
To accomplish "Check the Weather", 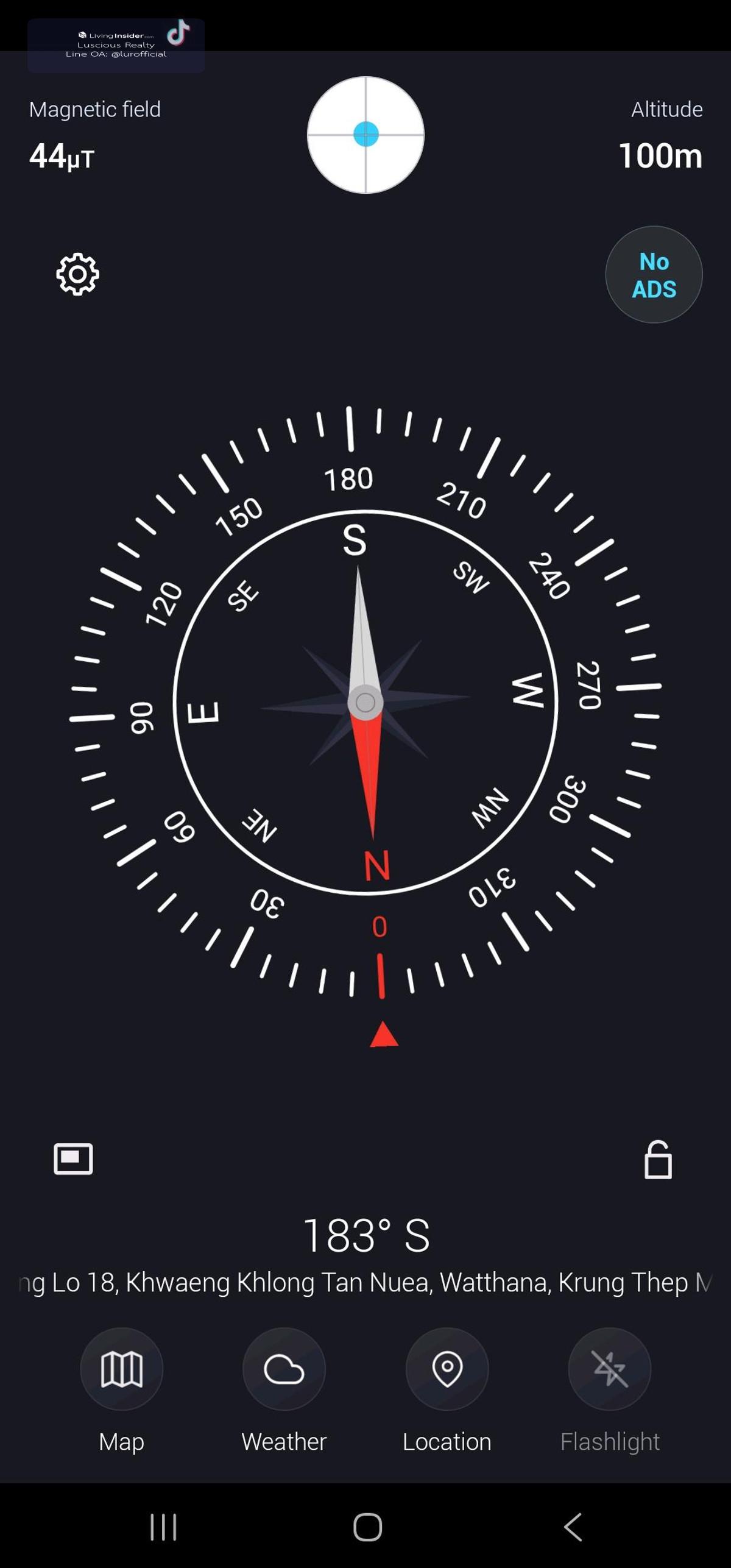I will pyautogui.click(x=284, y=1369).
